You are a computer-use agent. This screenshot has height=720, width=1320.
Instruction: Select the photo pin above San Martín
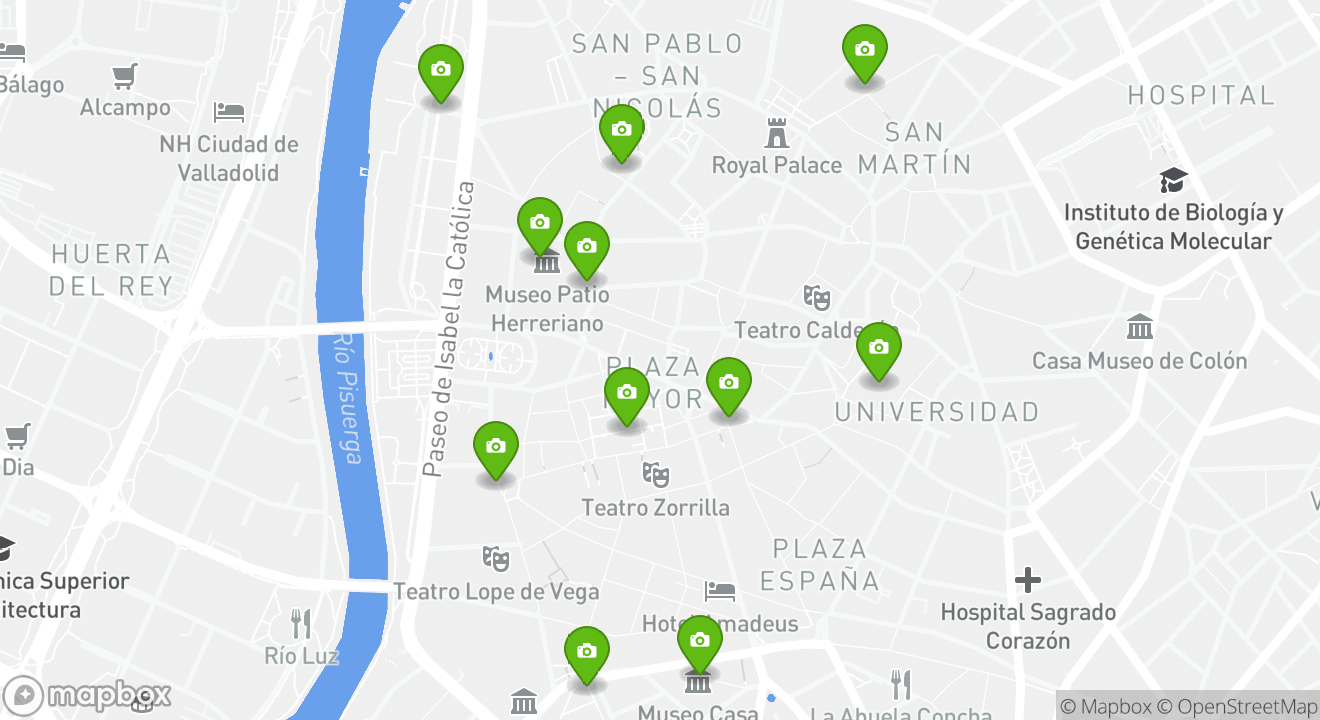(x=865, y=50)
